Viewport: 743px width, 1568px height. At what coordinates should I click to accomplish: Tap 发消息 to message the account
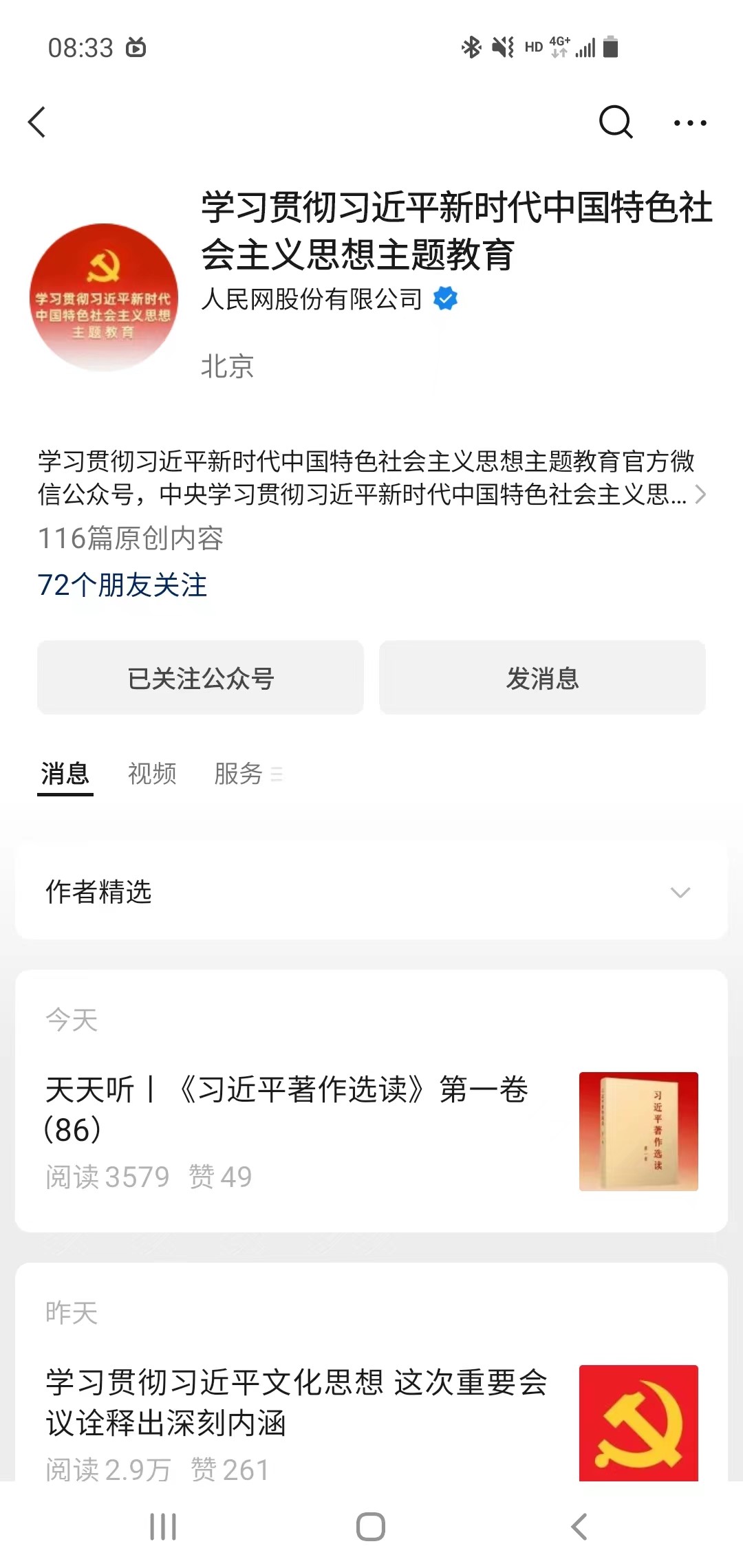(x=542, y=678)
